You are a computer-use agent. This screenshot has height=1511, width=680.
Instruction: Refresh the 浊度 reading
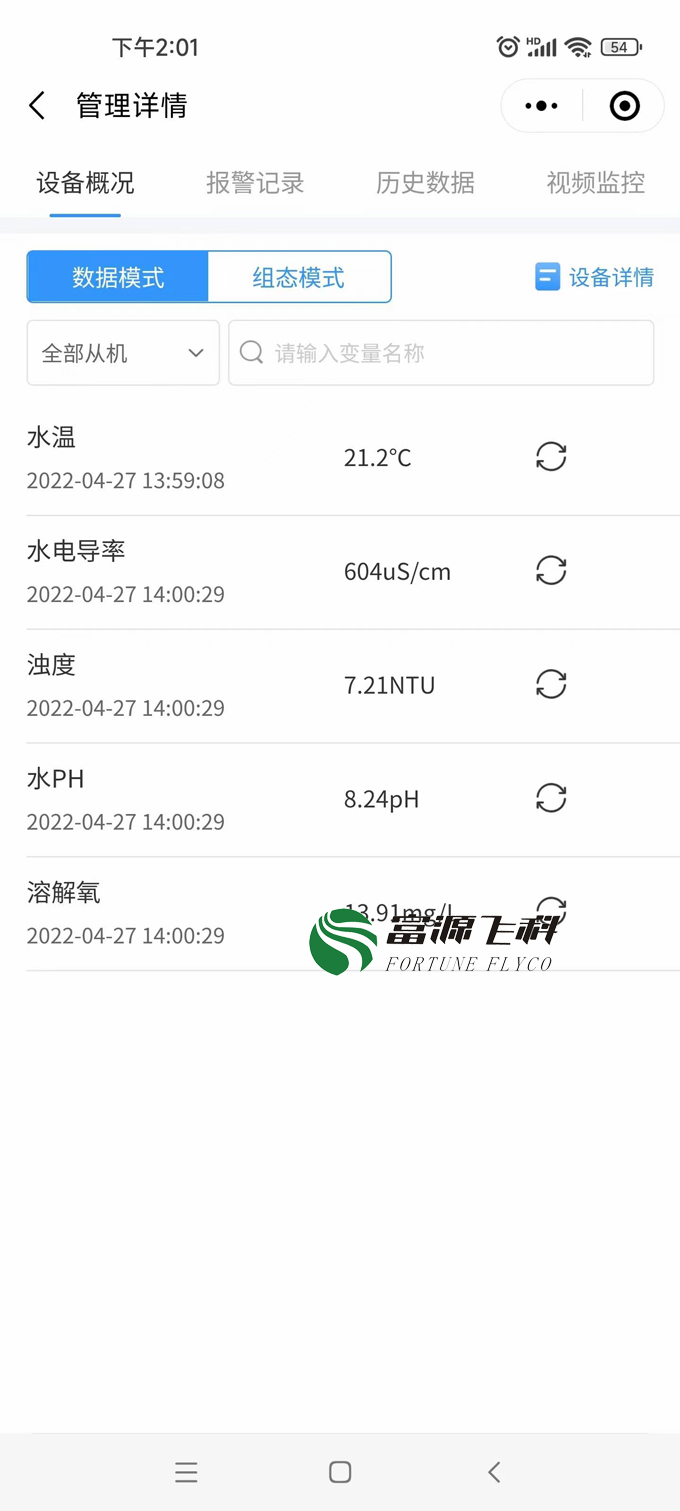coord(551,685)
